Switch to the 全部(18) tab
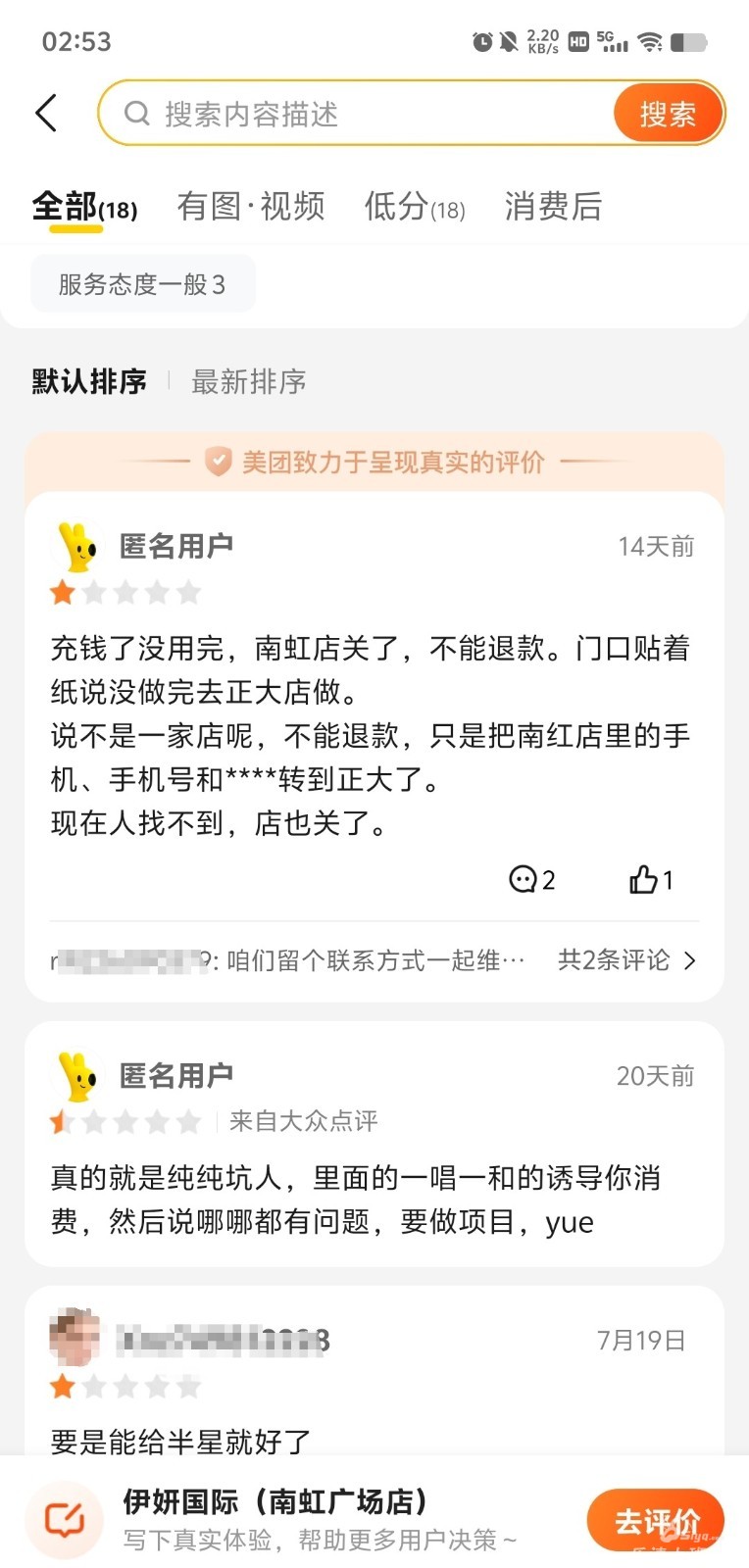749x1568 pixels. [x=83, y=207]
